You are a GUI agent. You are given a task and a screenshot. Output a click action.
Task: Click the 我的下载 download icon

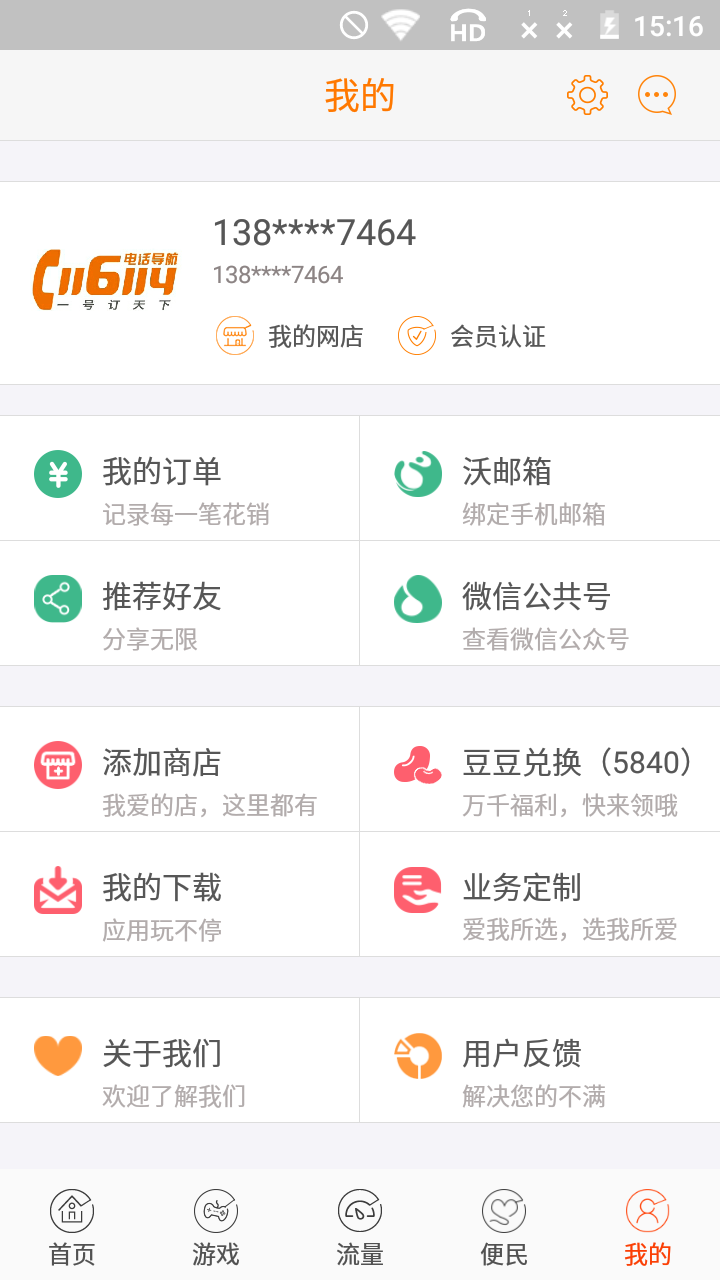point(57,889)
